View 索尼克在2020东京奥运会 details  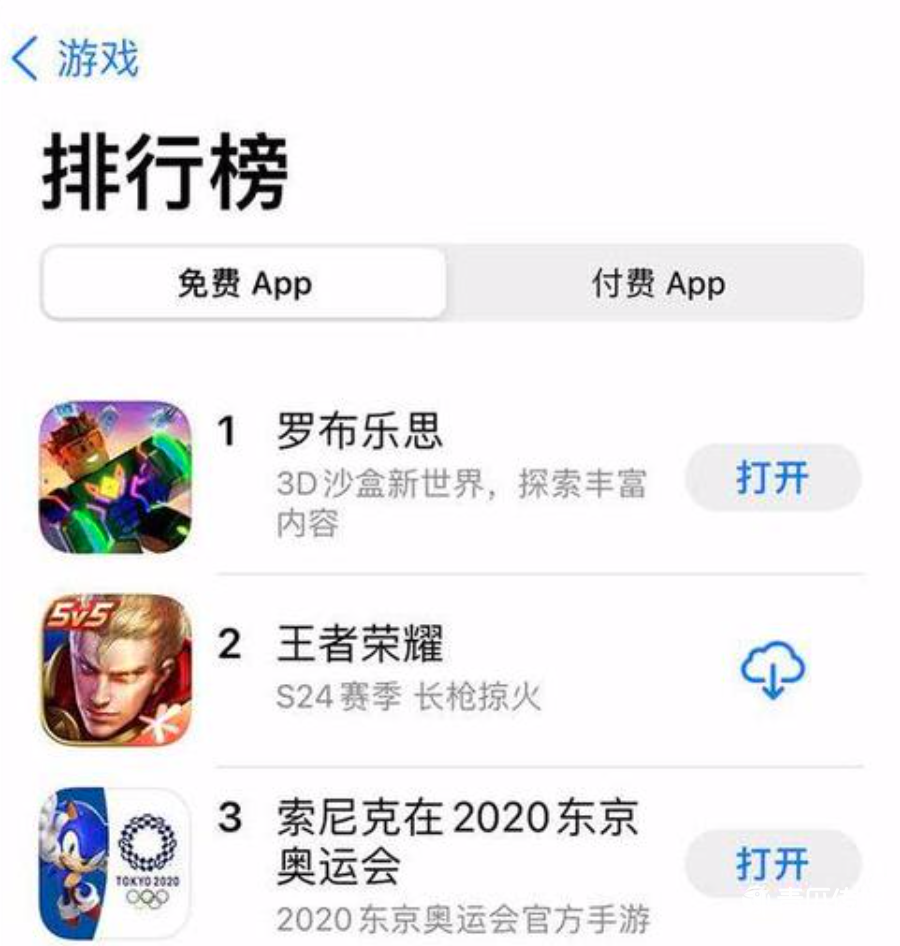pos(456,842)
